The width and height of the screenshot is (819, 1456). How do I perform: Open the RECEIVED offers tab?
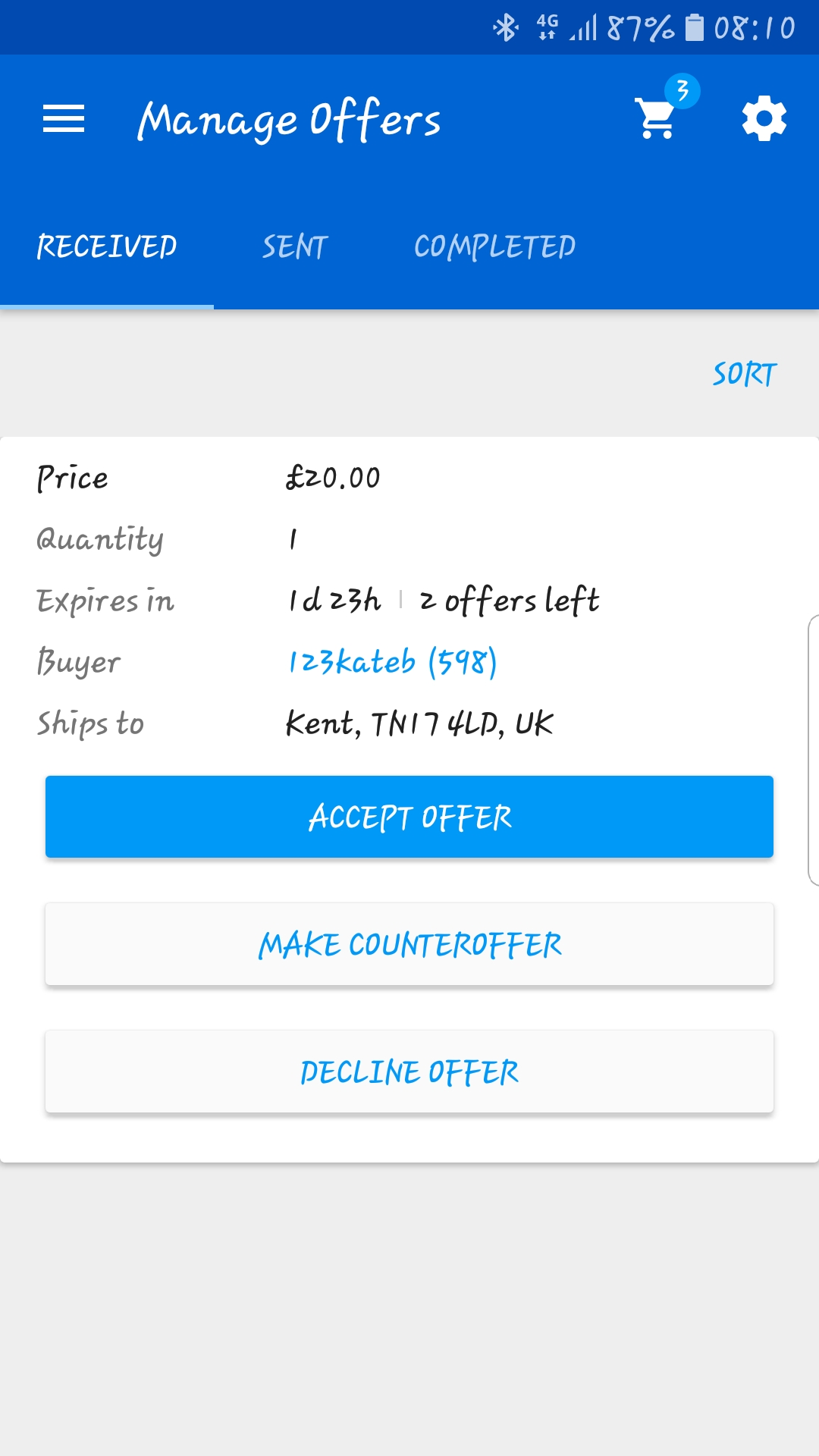107,246
